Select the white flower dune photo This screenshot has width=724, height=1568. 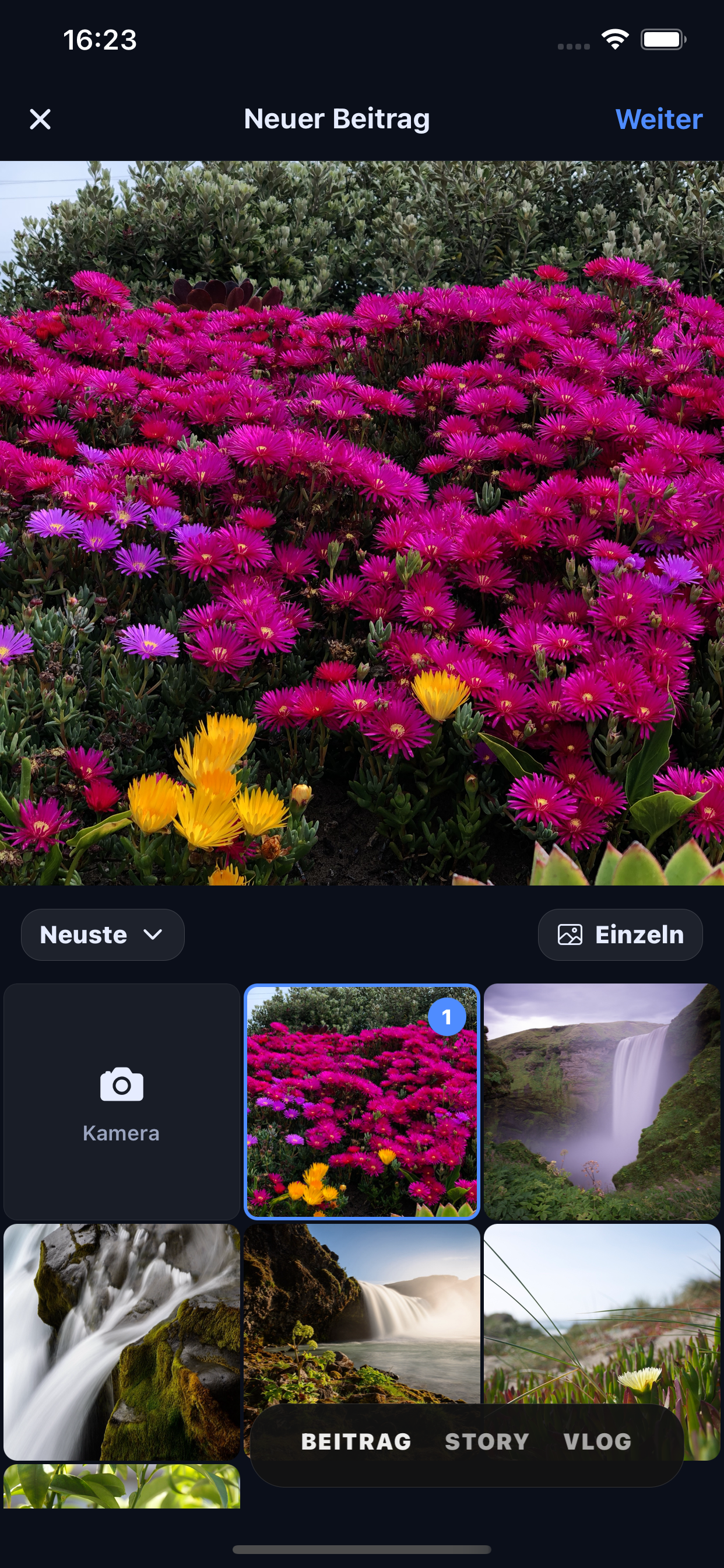601,1308
